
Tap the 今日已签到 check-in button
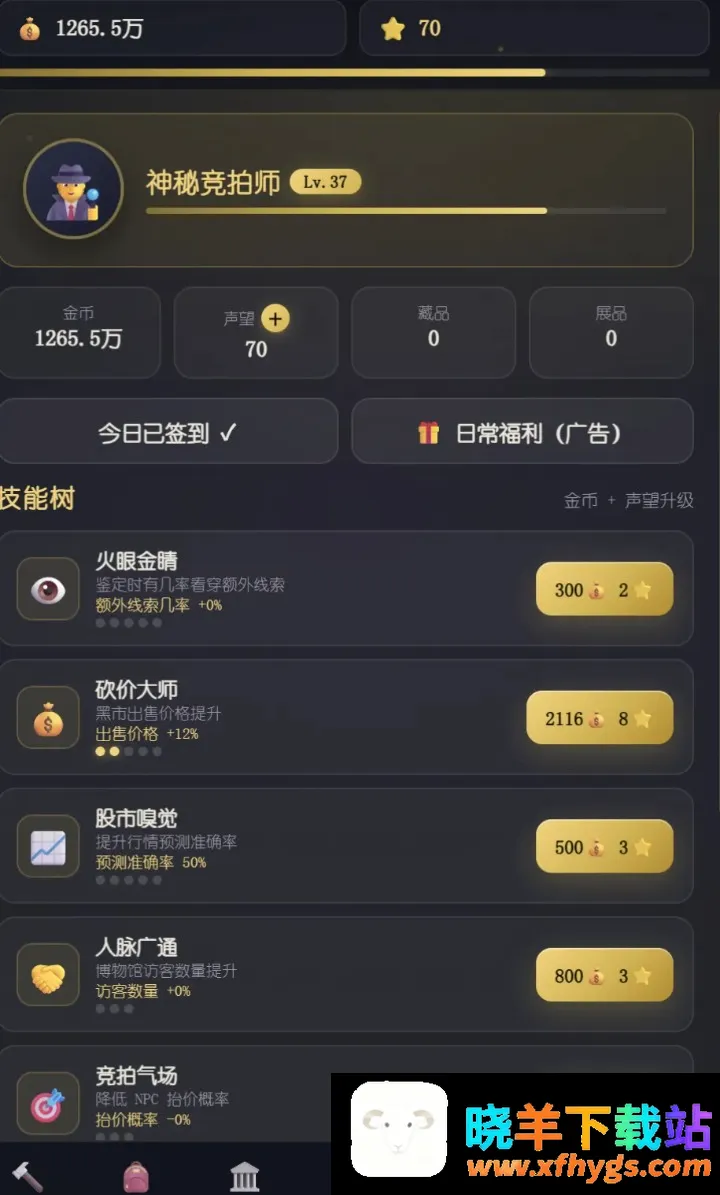click(168, 431)
